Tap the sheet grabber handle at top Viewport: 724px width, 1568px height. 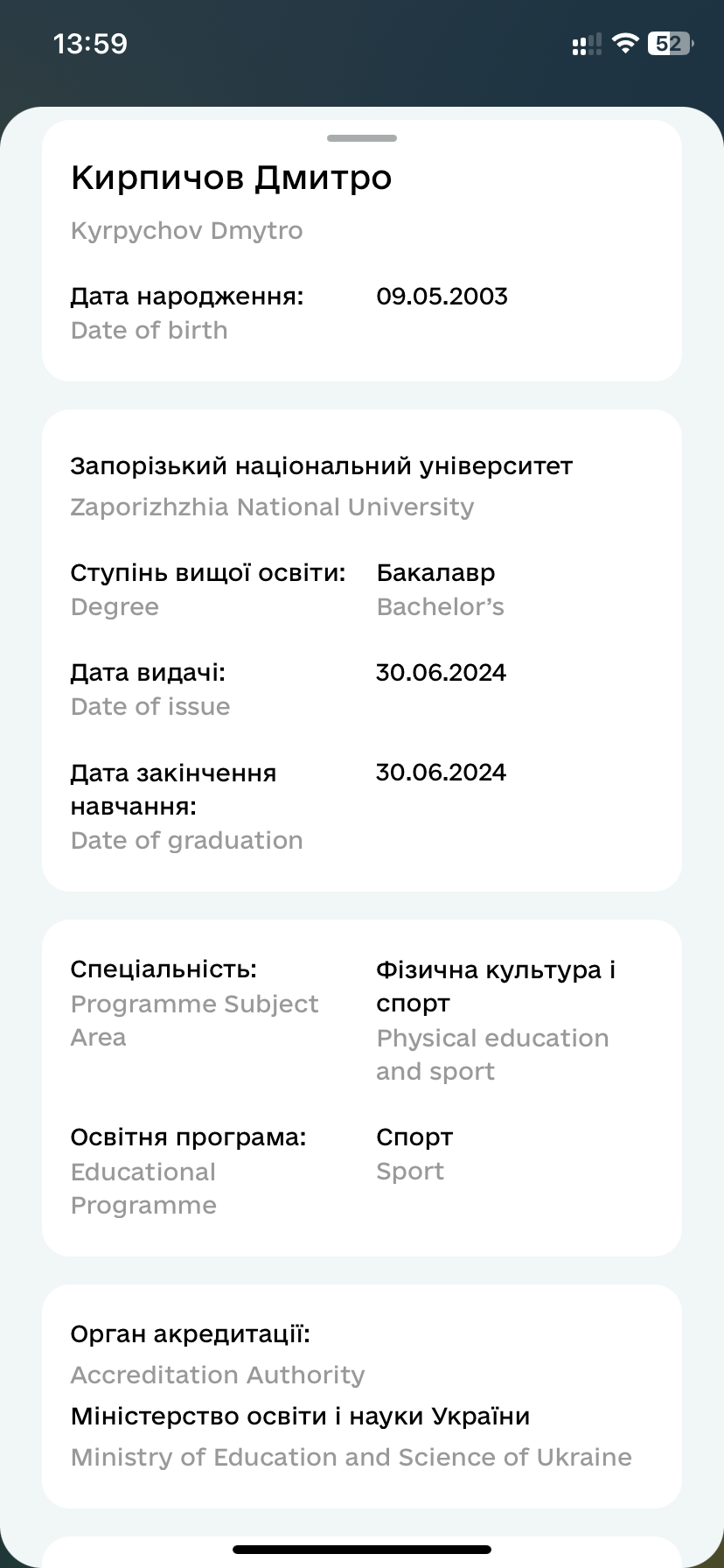[362, 138]
